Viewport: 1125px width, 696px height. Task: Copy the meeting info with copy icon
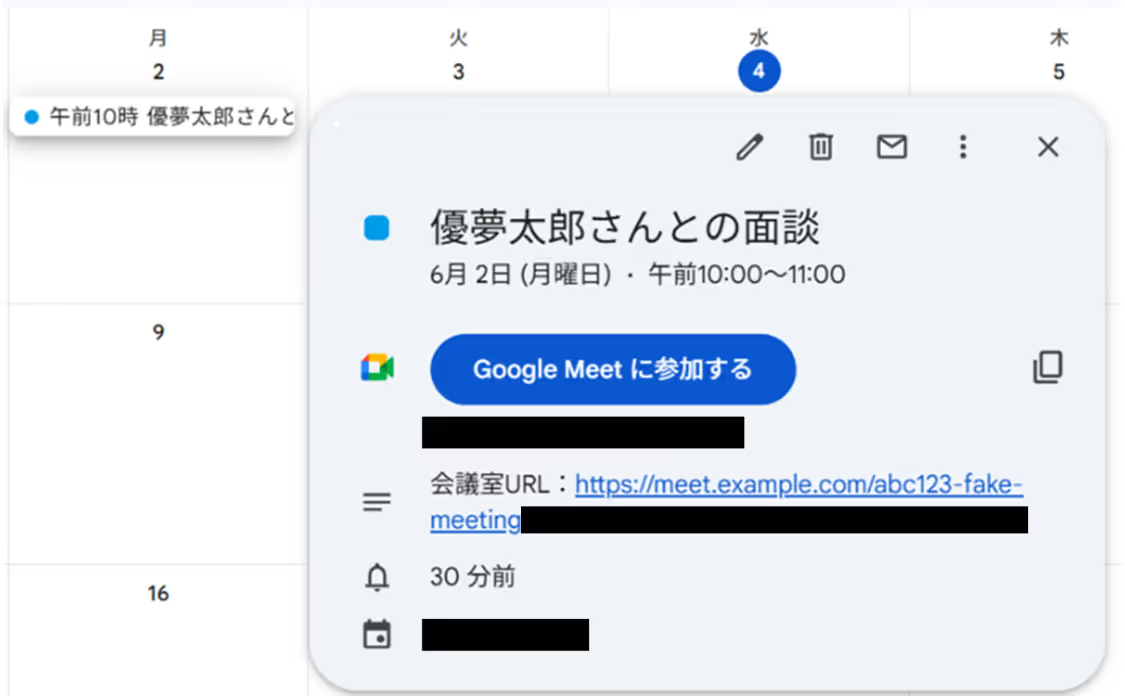coord(1047,368)
